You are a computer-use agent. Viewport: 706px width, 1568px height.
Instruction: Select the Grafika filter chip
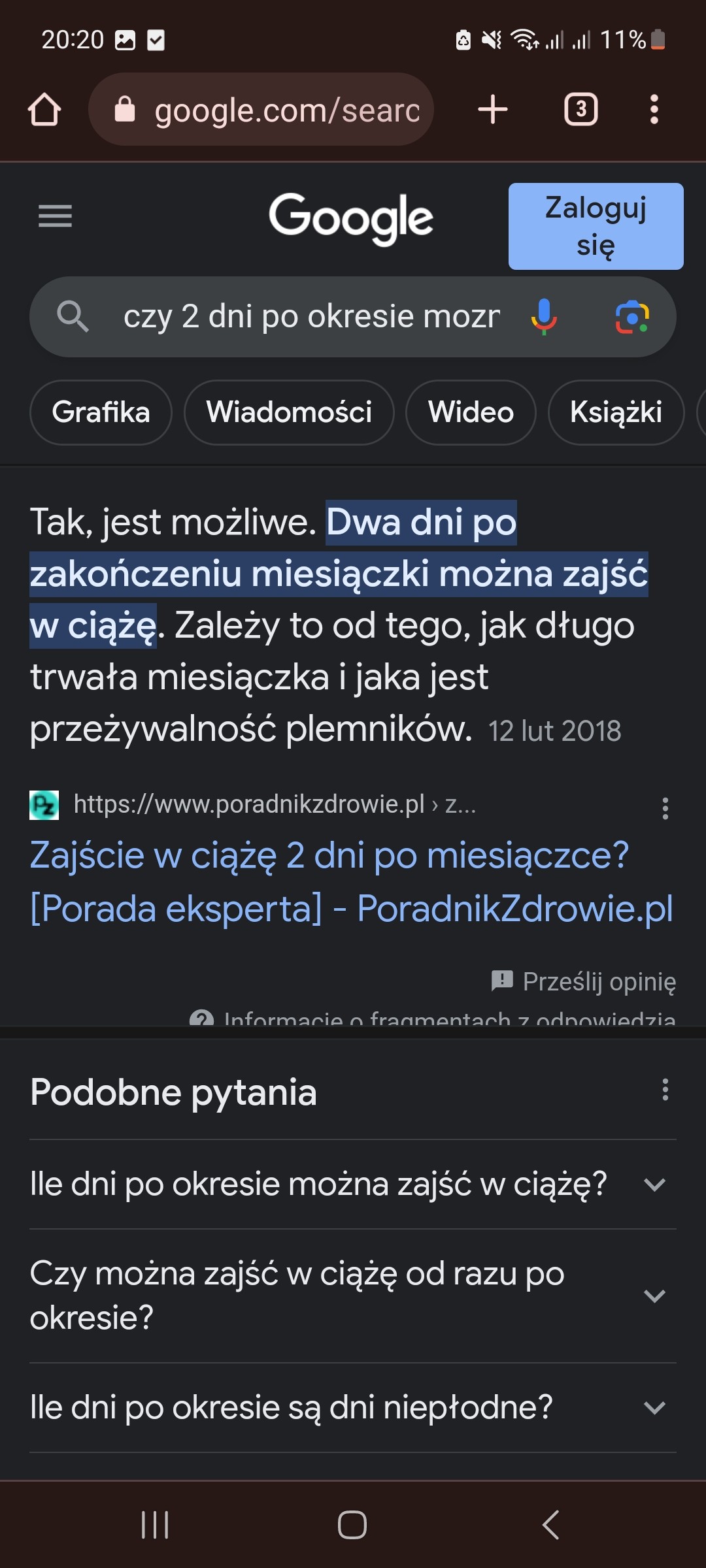point(101,412)
